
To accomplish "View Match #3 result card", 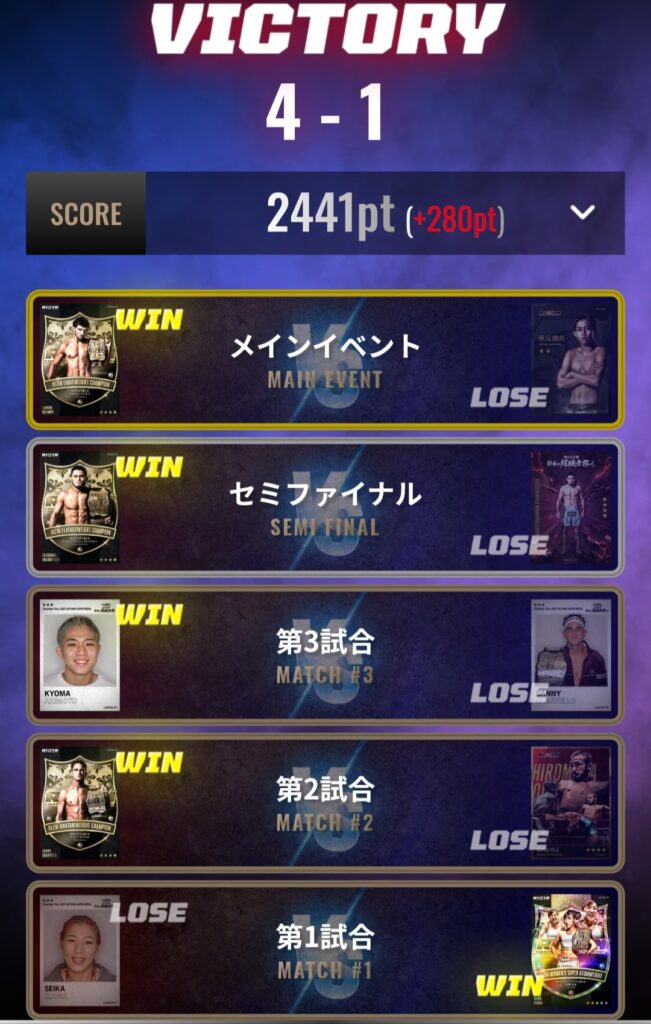I will pos(325,656).
